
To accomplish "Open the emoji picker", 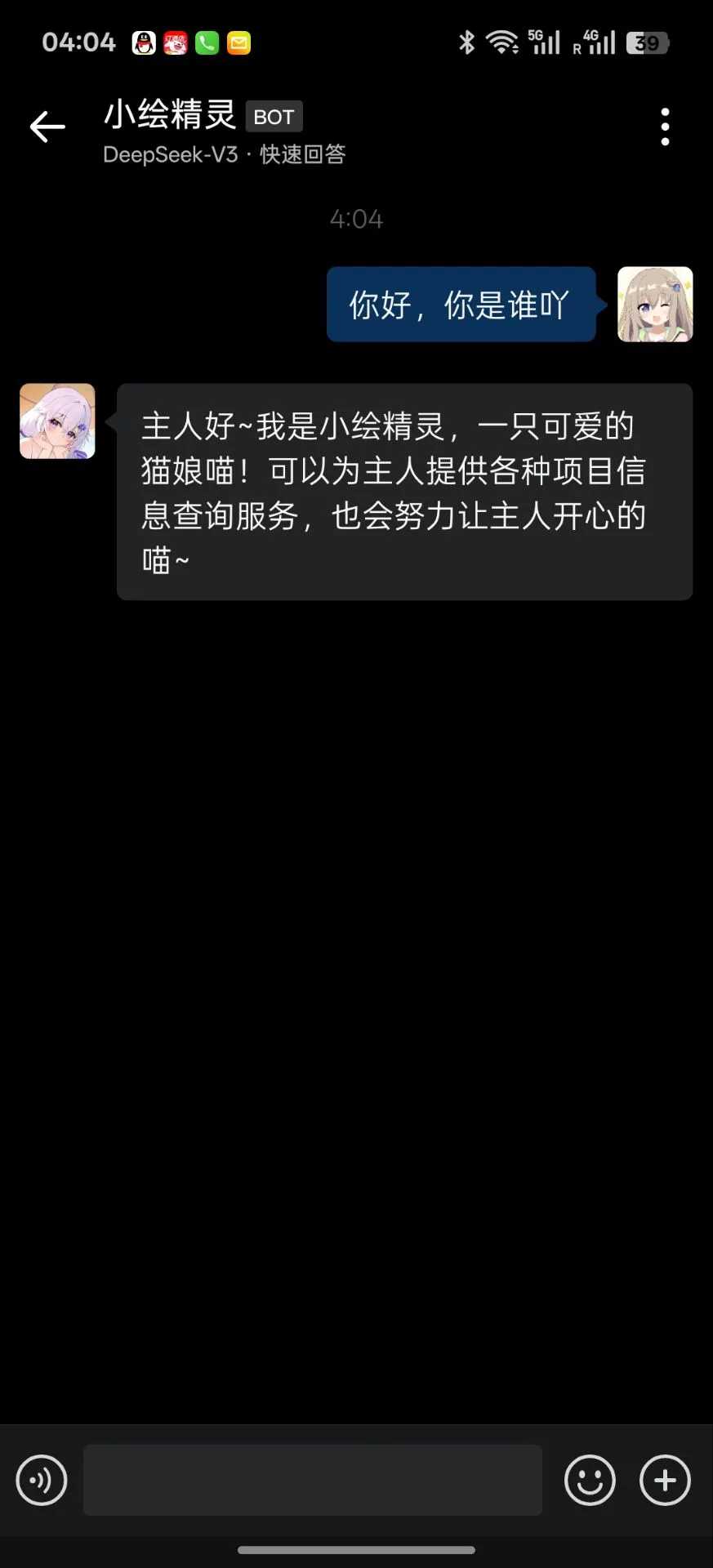I will (x=590, y=1480).
